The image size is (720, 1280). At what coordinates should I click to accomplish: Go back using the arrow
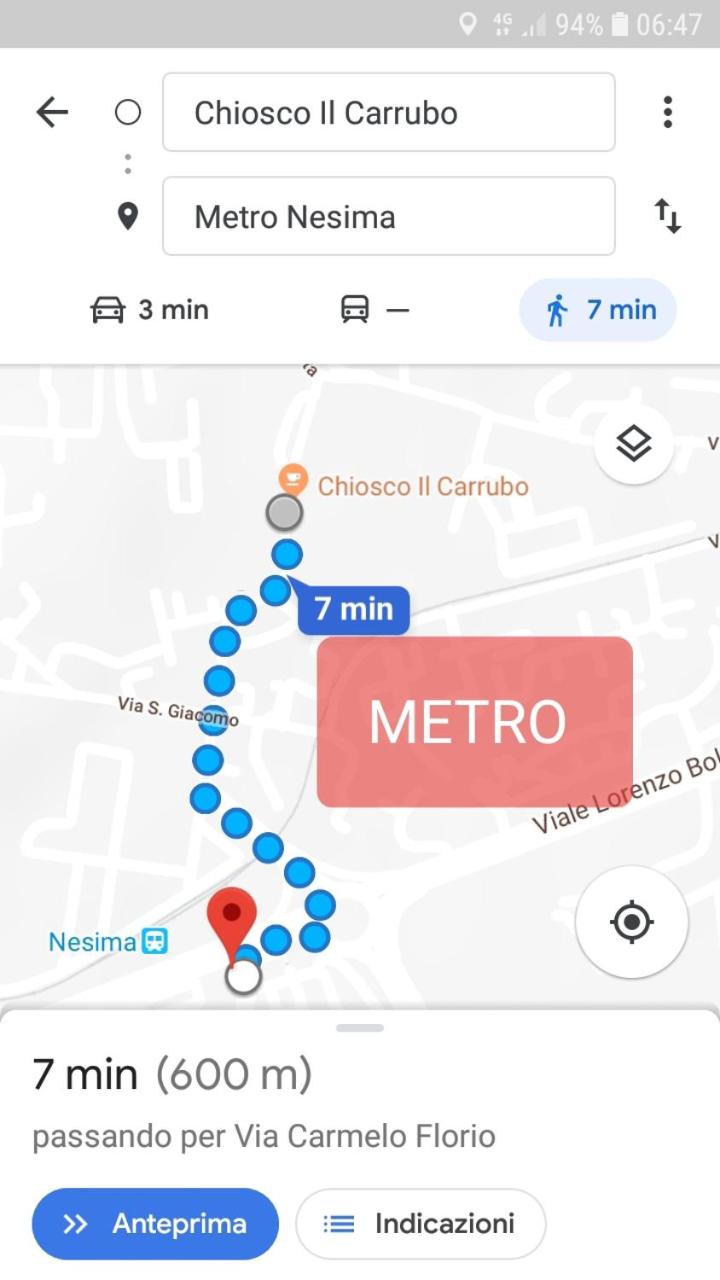pos(52,112)
